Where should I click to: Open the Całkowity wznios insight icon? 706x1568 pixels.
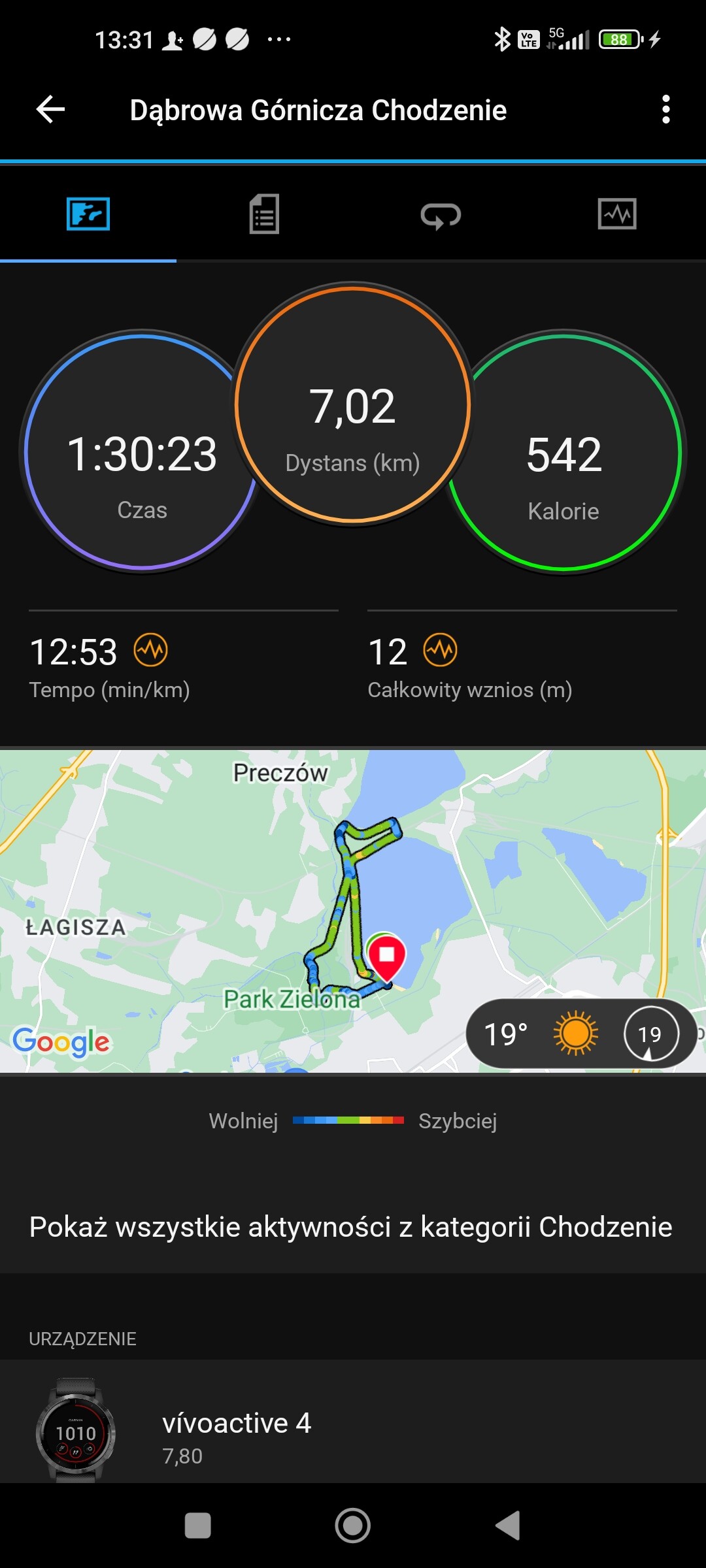tap(441, 650)
